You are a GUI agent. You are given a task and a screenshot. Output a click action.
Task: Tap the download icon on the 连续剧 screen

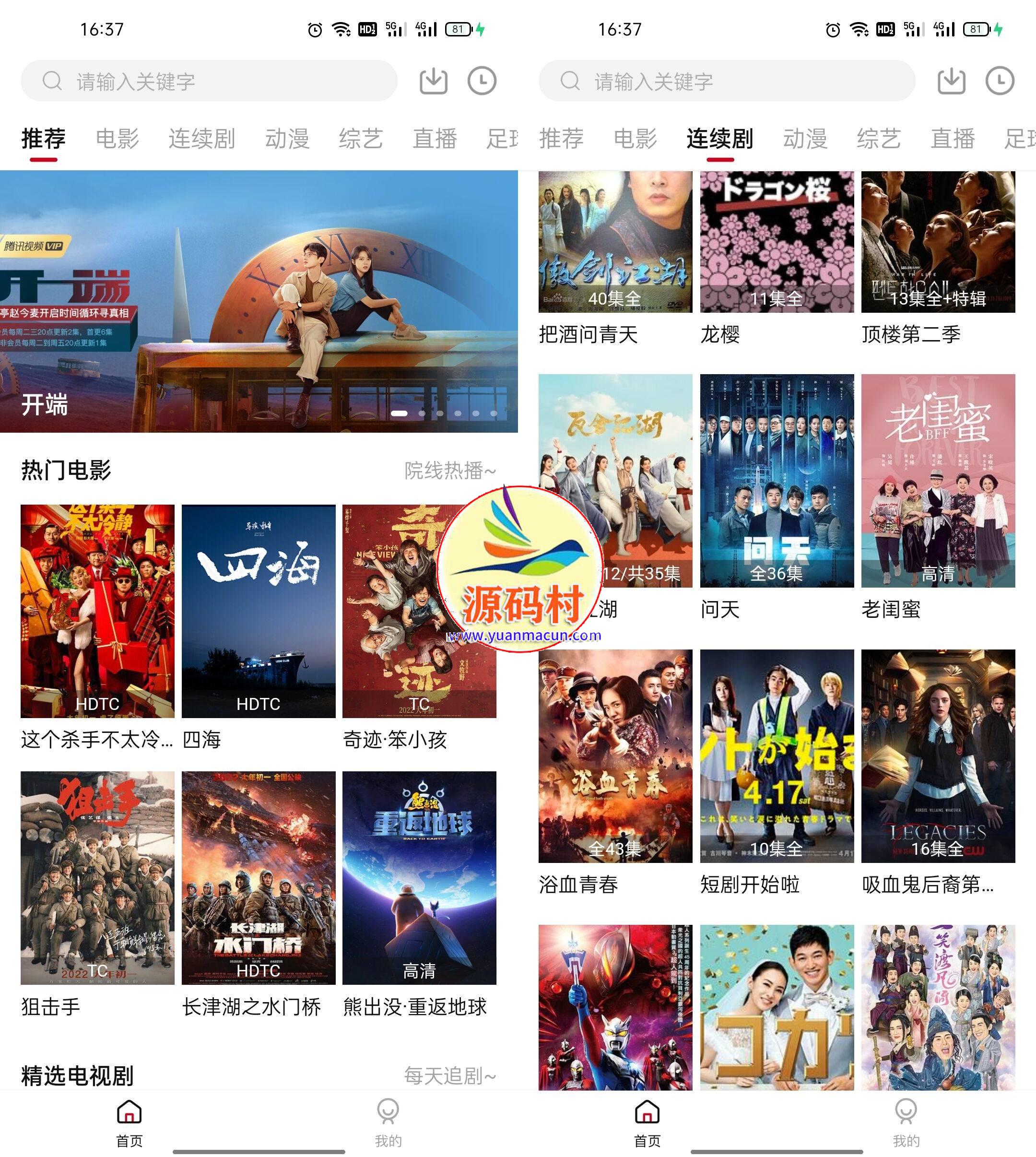click(952, 81)
